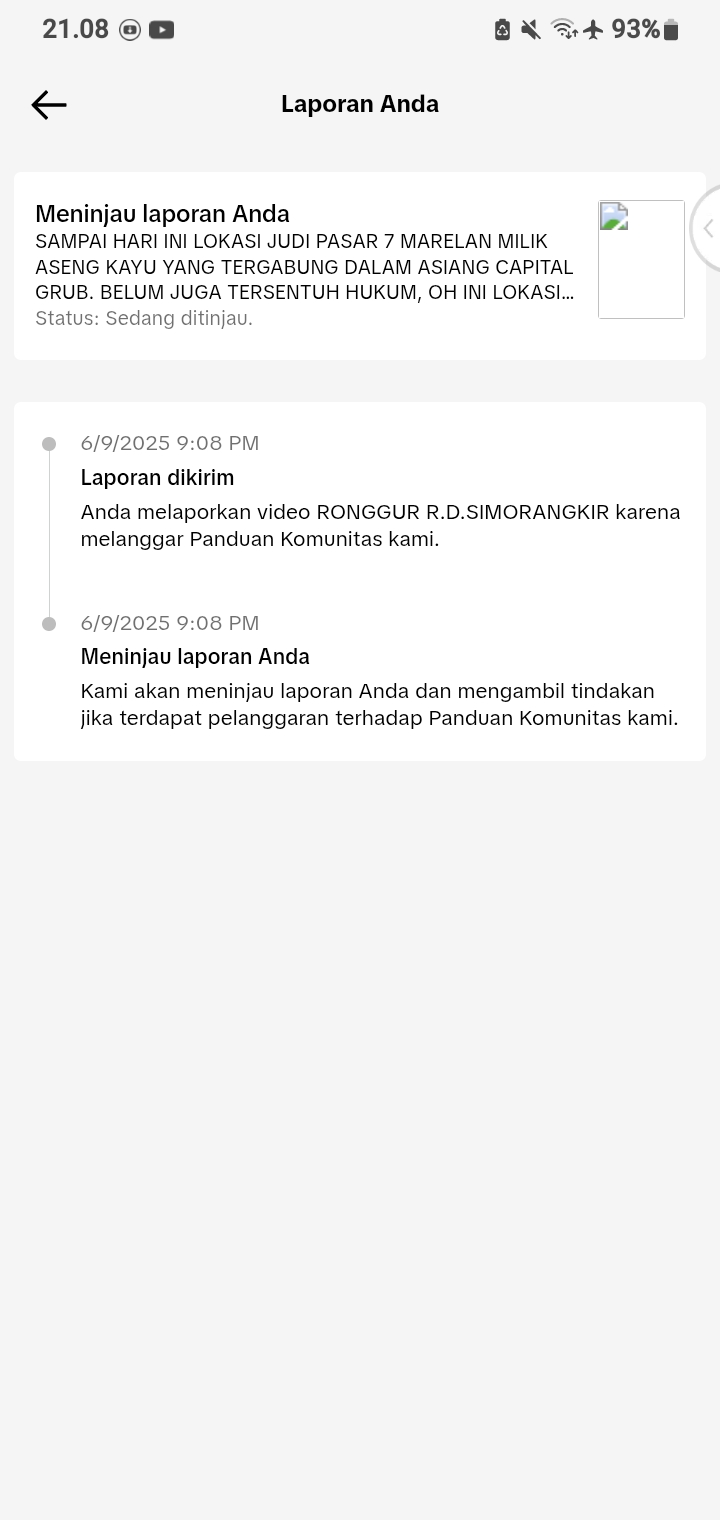
Task: Open the reported video thumbnail
Action: (641, 259)
